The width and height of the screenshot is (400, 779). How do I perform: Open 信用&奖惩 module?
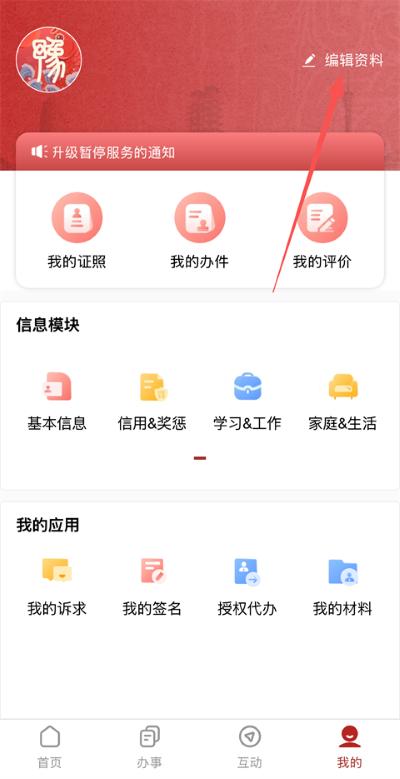tap(152, 401)
